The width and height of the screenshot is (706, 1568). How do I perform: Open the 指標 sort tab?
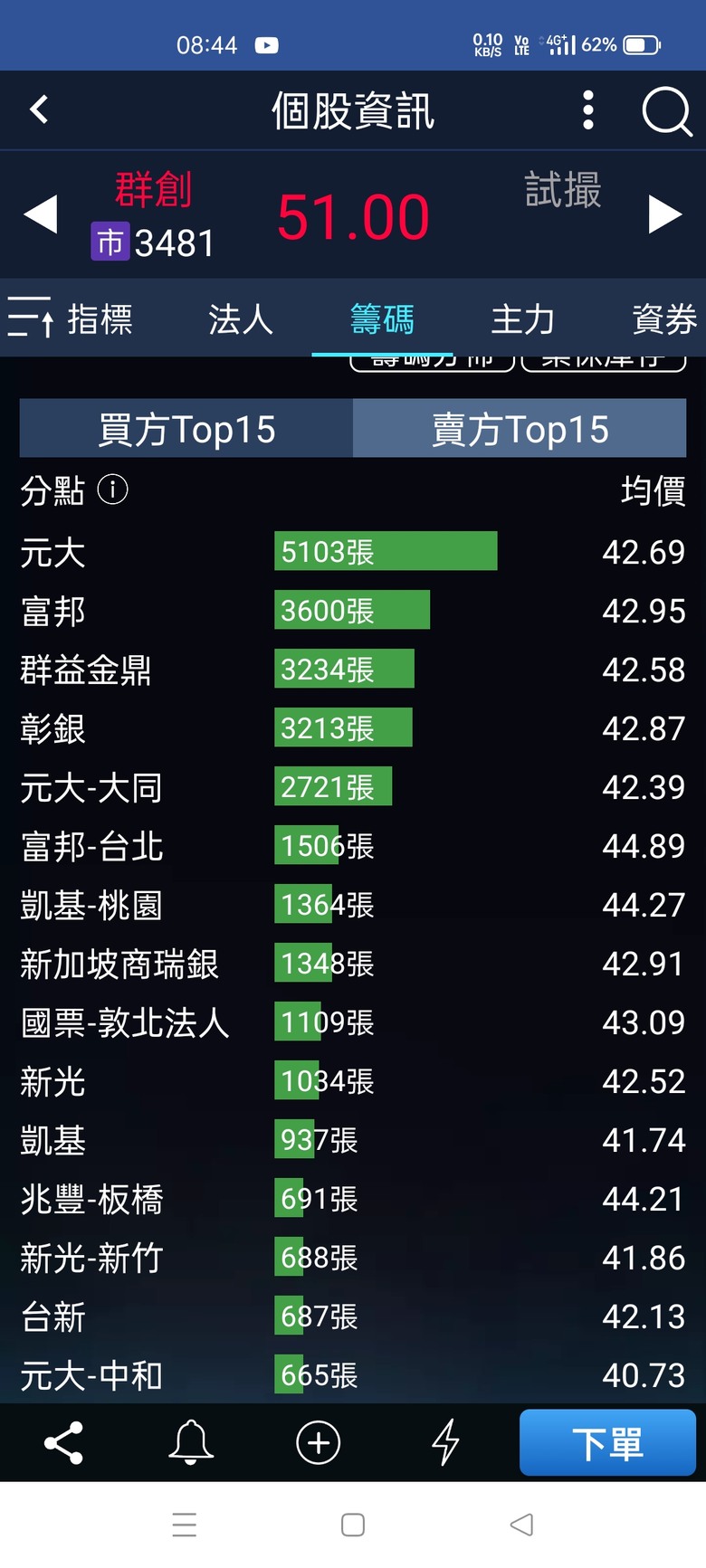[x=71, y=319]
